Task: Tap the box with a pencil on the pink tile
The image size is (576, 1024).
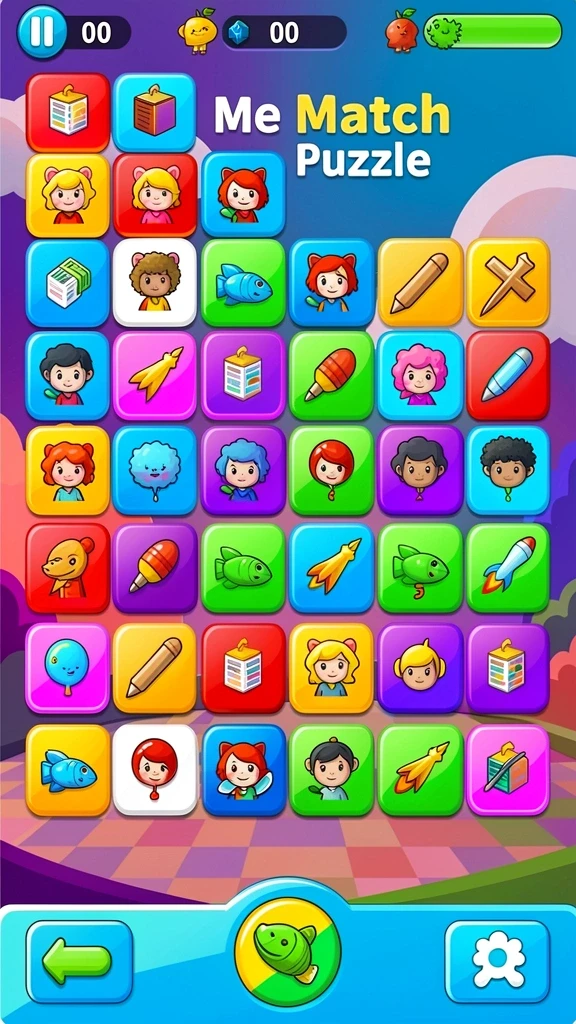Action: point(508,770)
